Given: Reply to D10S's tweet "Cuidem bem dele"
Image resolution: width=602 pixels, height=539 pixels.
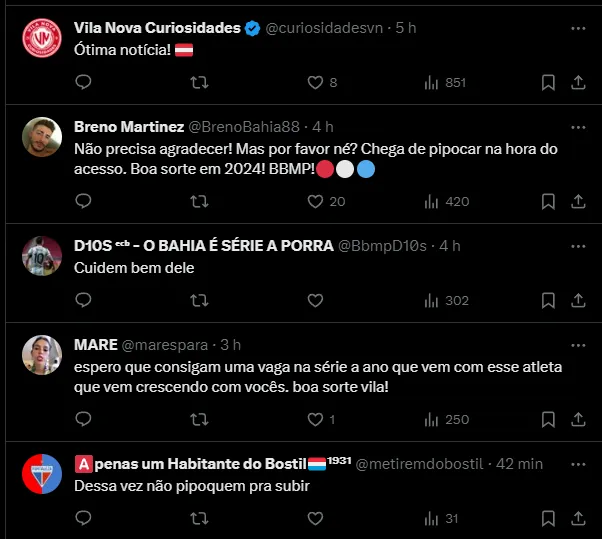Looking at the screenshot, I should tap(83, 300).
